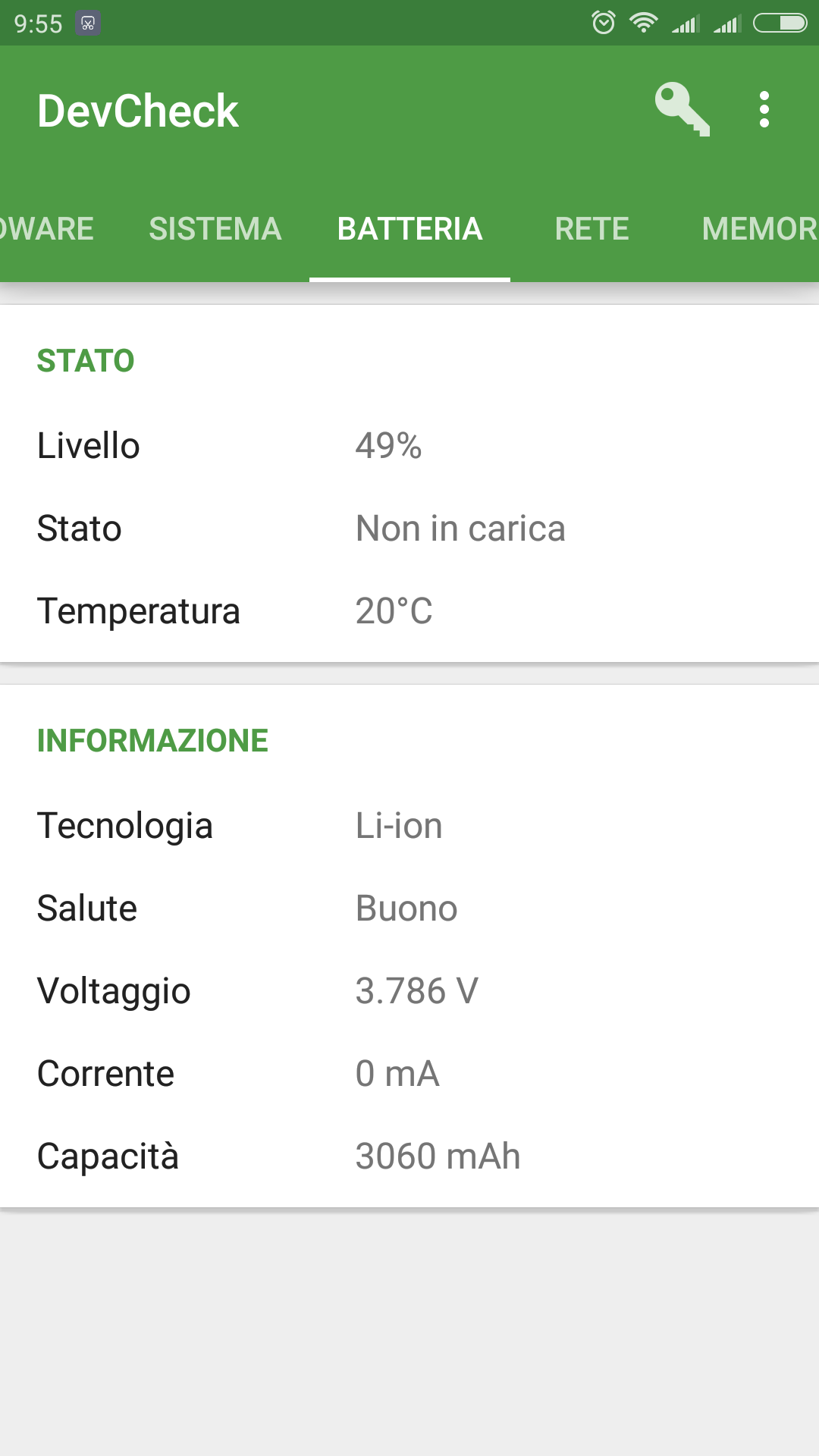Switch to the partially visible HARDWARE tab
819x1456 pixels.
pyautogui.click(x=47, y=229)
